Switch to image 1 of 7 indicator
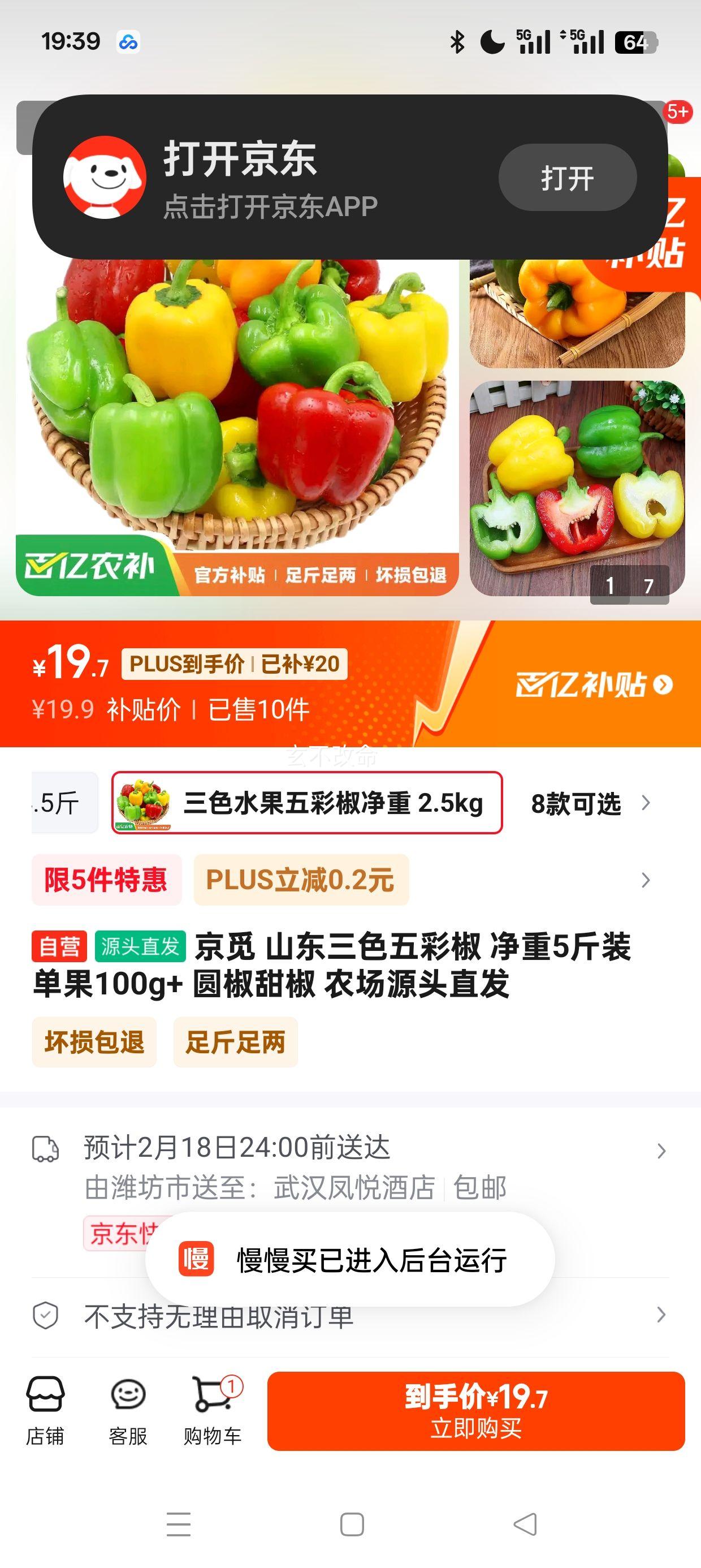This screenshot has width=701, height=1568. pyautogui.click(x=611, y=584)
